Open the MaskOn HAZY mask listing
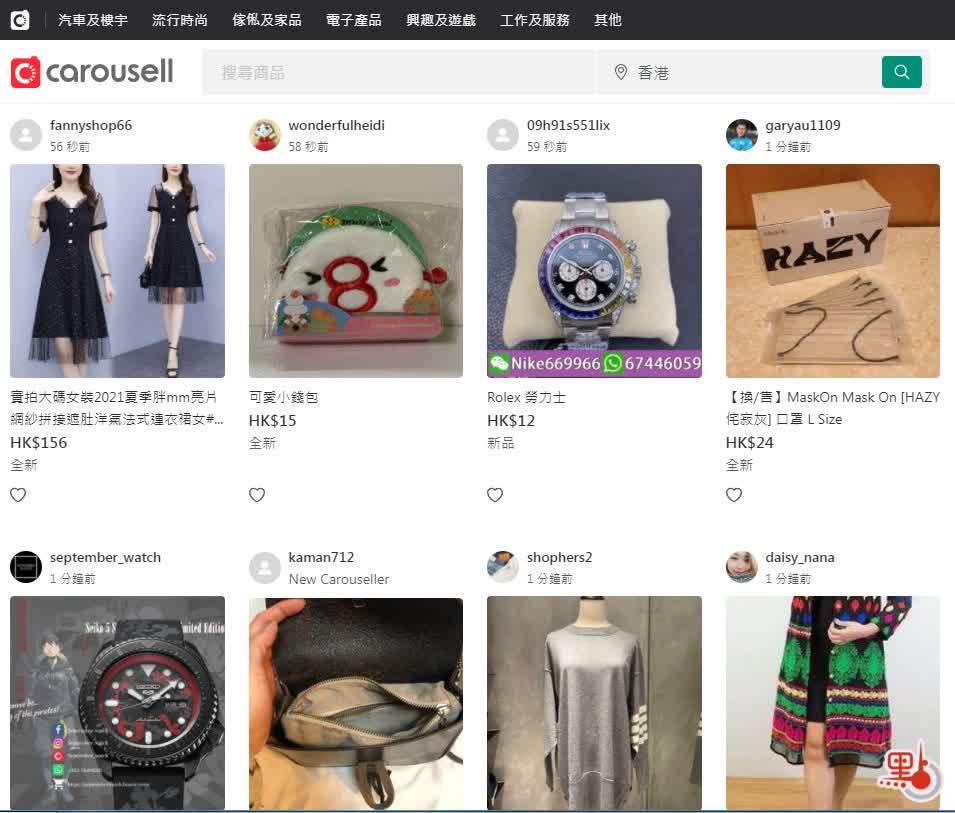 point(833,270)
